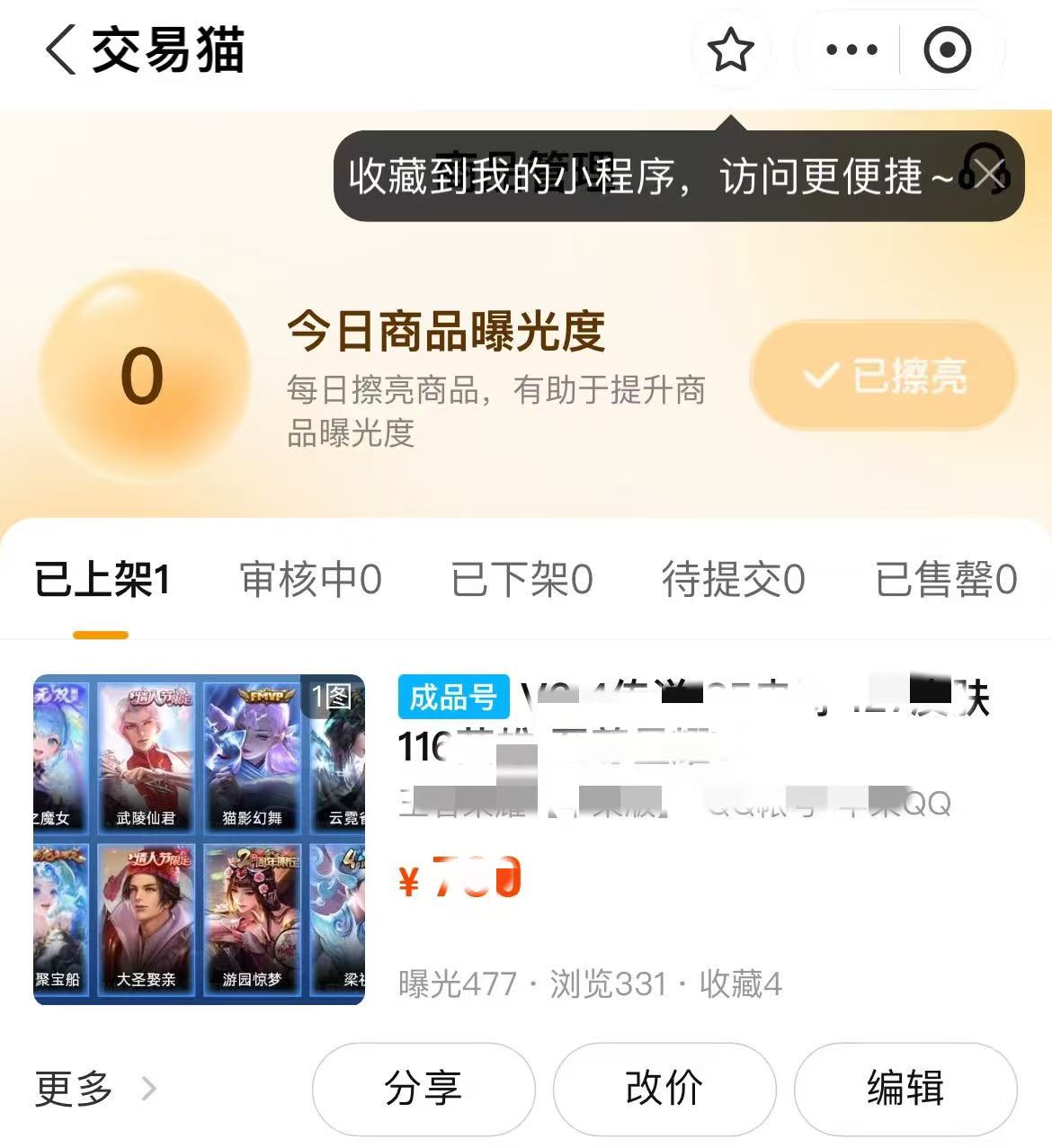The image size is (1052, 1148).
Task: Expand 更多 options for the listing
Action: pyautogui.click(x=94, y=1090)
